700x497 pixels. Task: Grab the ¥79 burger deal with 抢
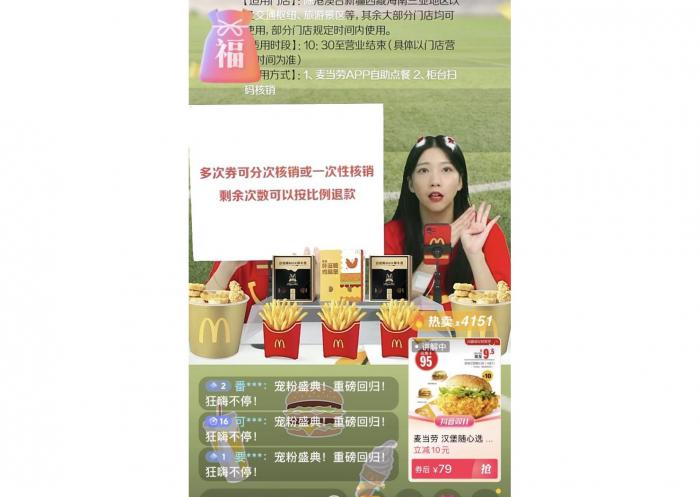tap(484, 468)
